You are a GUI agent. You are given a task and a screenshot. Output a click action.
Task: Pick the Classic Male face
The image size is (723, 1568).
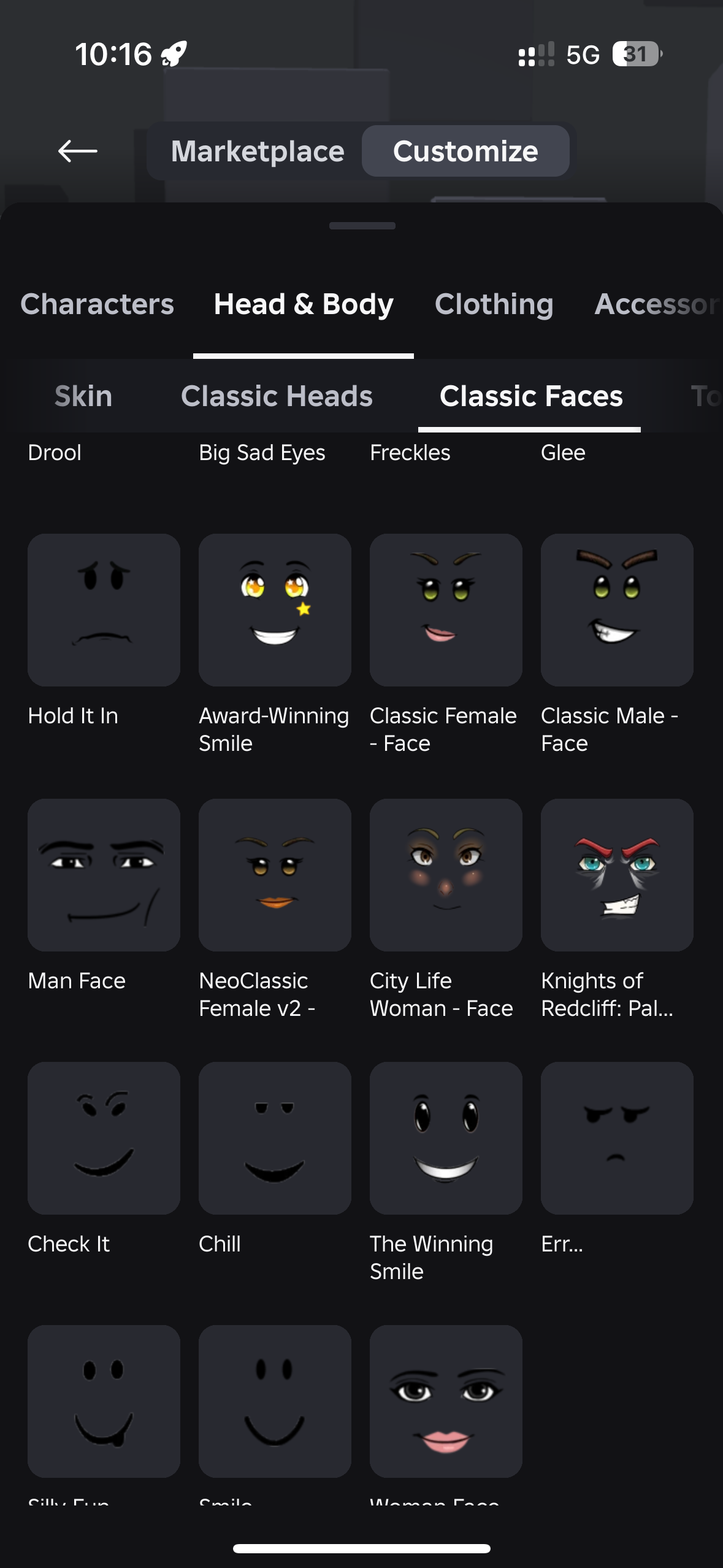(x=617, y=610)
